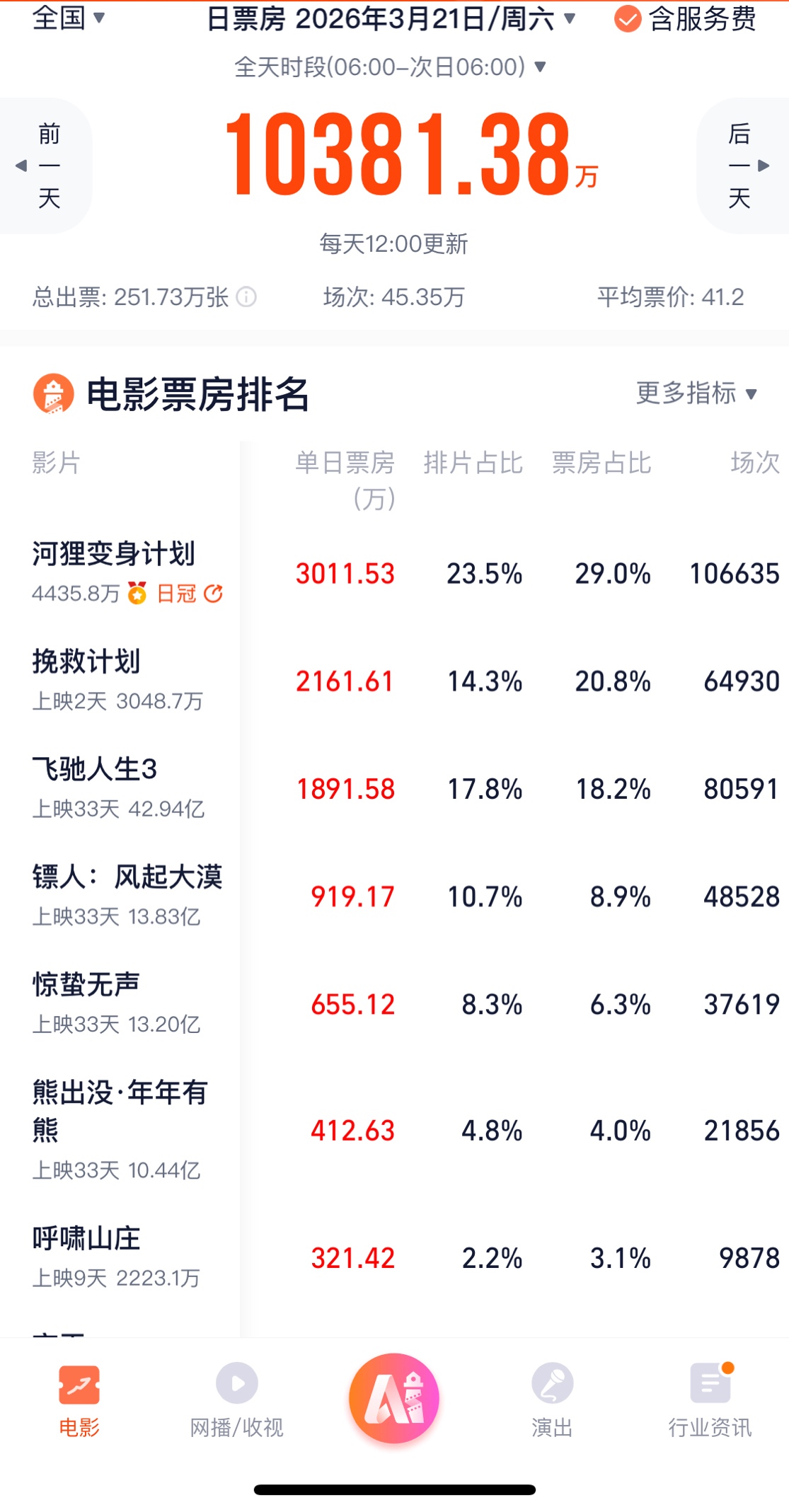Image resolution: width=789 pixels, height=1512 pixels.
Task: Go to the next day 后一天
Action: [742, 166]
